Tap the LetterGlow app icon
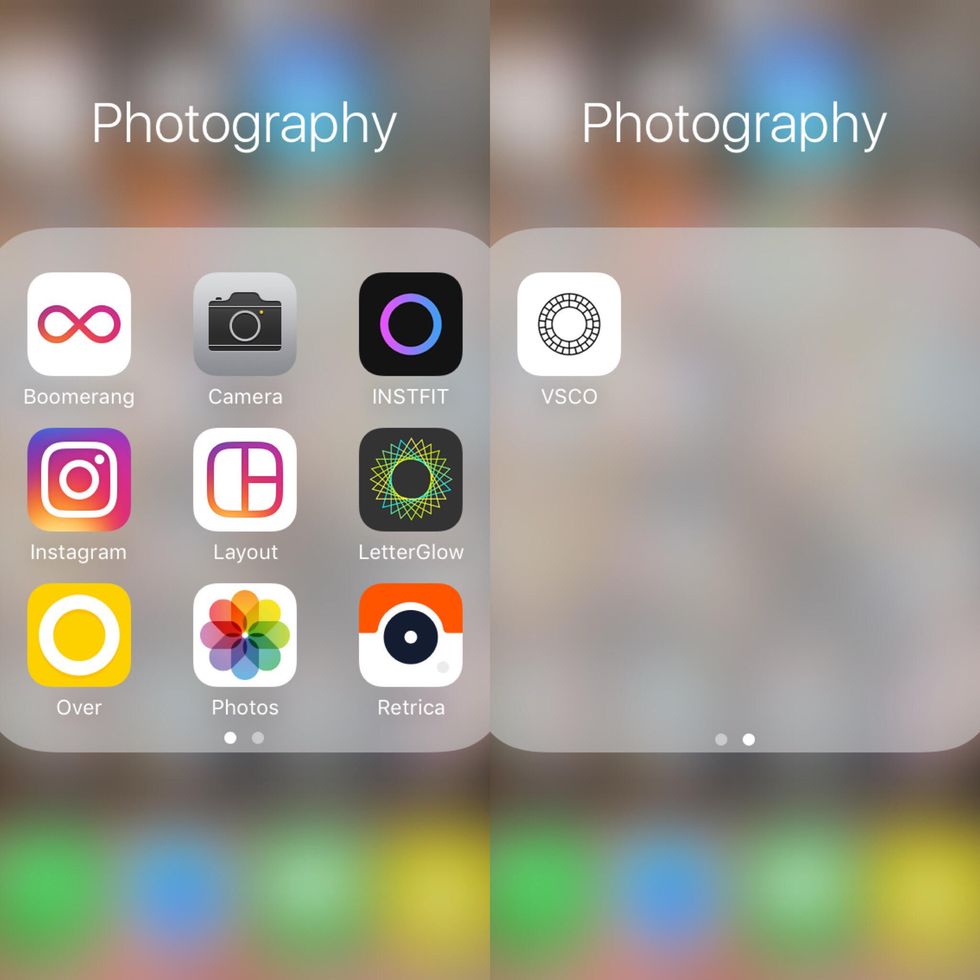This screenshot has width=980, height=980. [x=410, y=479]
